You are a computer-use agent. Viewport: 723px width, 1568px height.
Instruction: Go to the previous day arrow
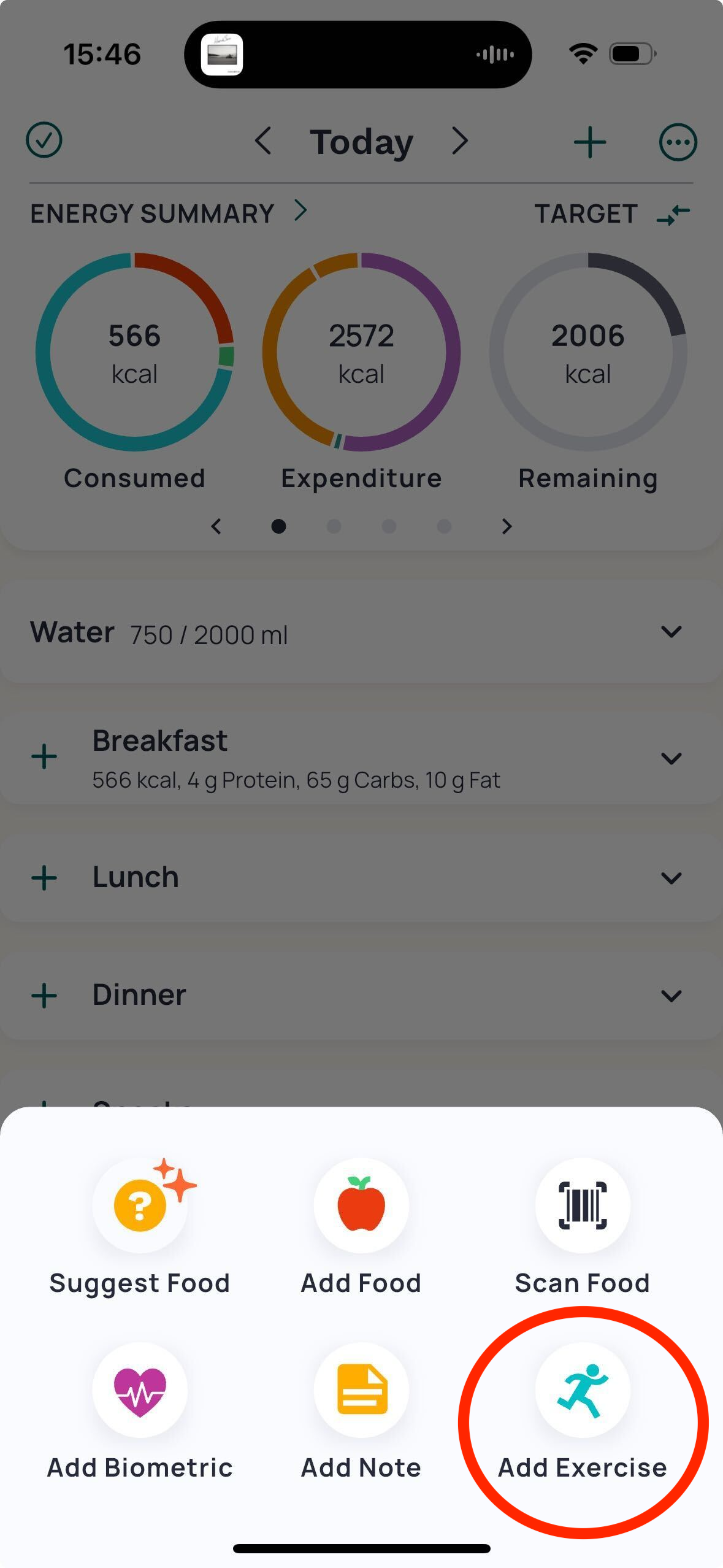coord(263,141)
